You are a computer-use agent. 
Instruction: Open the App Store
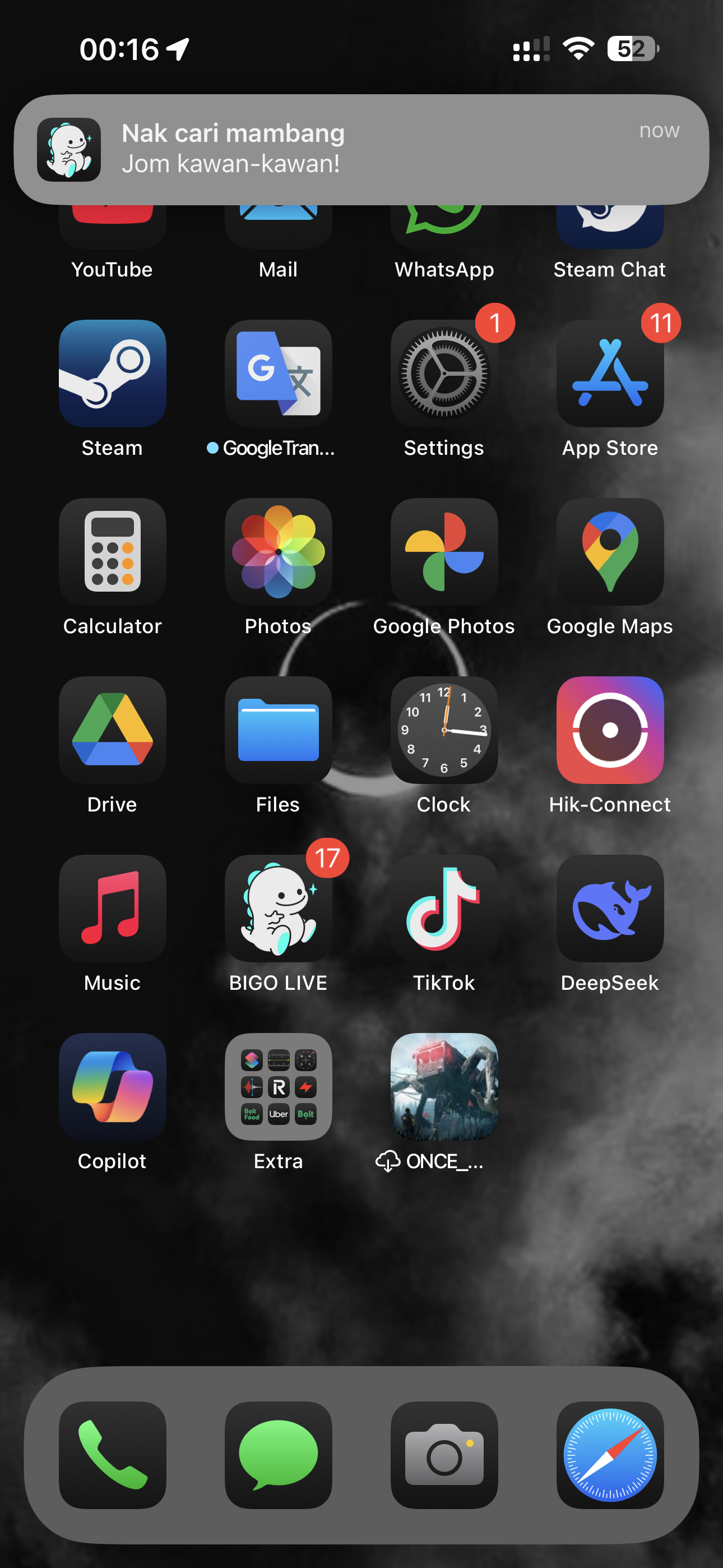(x=610, y=373)
